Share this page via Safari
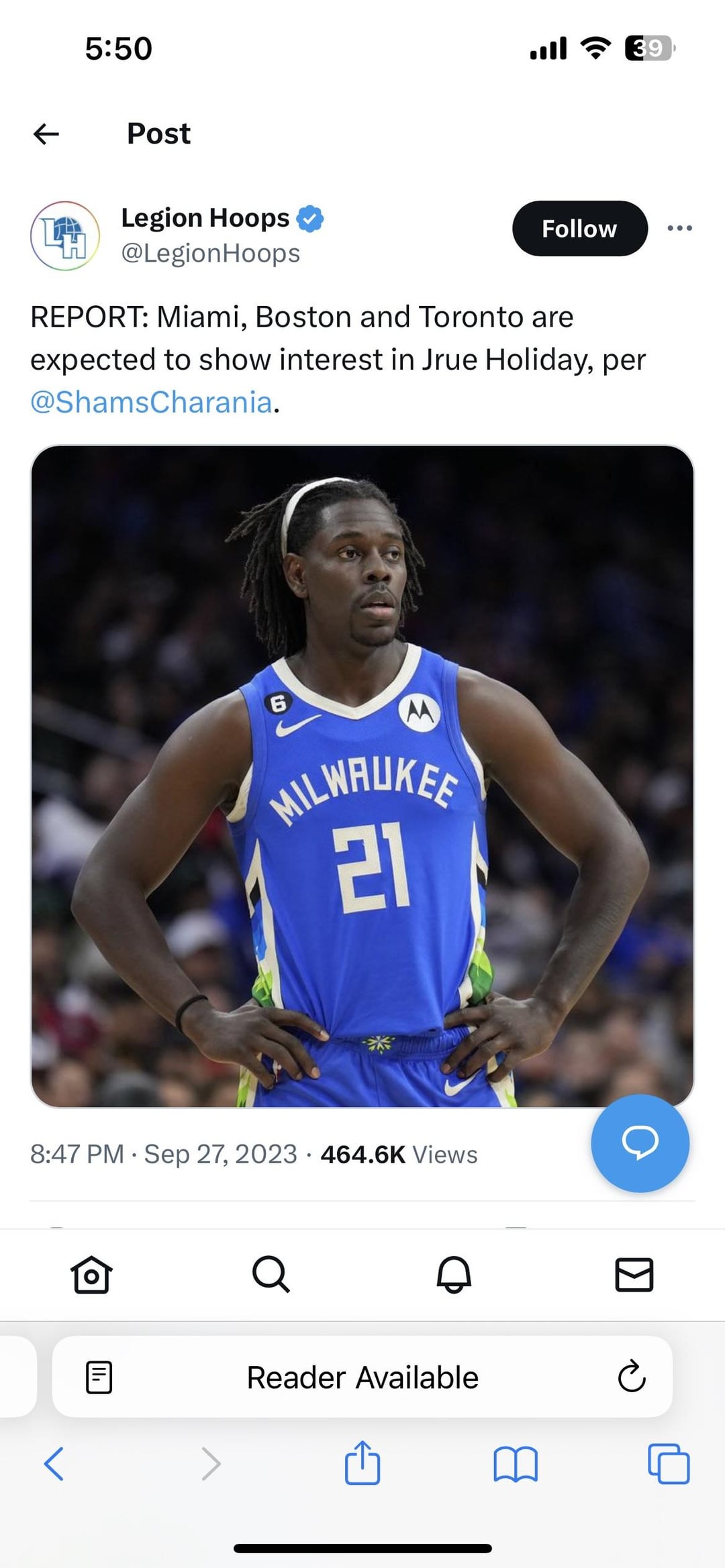725x1568 pixels. pyautogui.click(x=362, y=1463)
